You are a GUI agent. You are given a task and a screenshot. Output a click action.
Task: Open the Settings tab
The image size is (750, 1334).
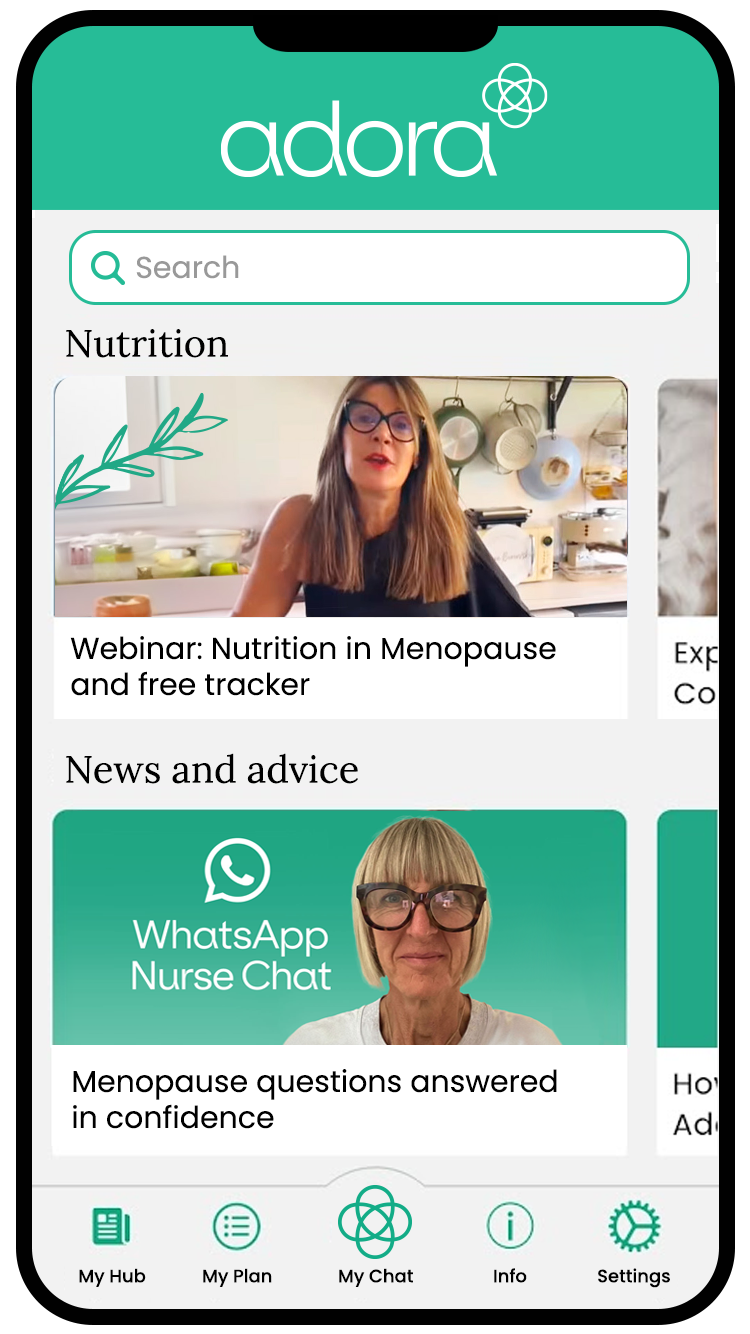pos(634,1246)
